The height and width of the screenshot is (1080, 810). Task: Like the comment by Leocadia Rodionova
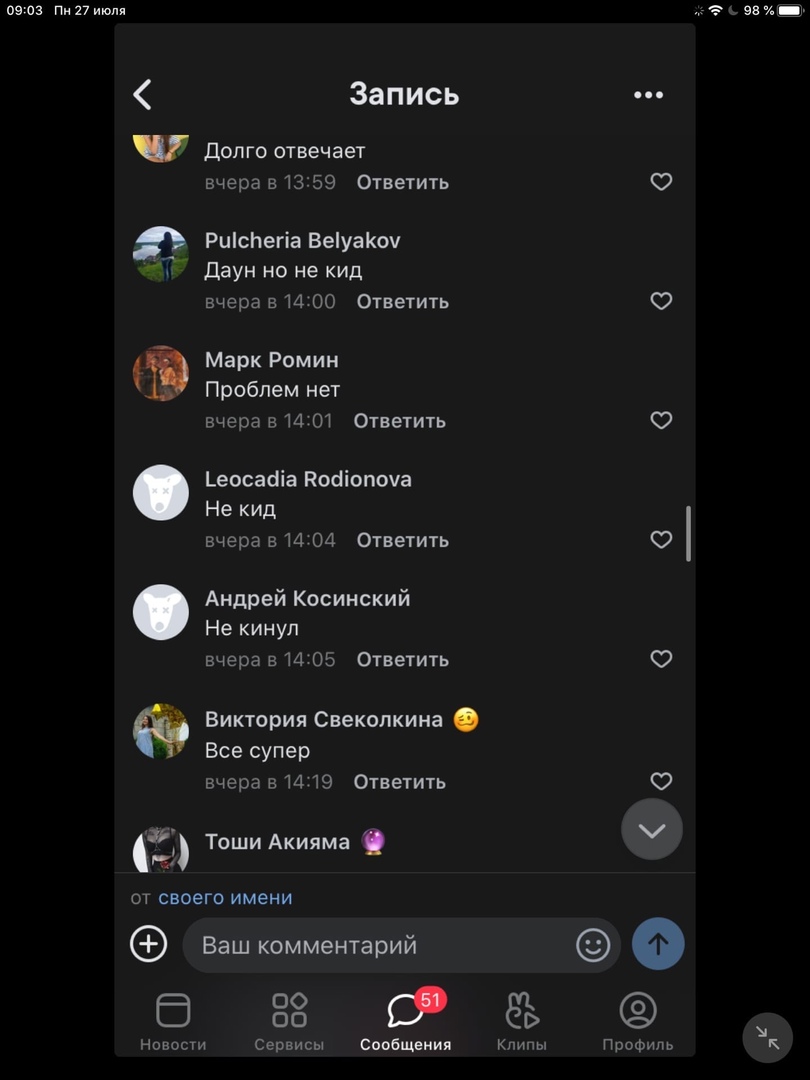coord(661,540)
